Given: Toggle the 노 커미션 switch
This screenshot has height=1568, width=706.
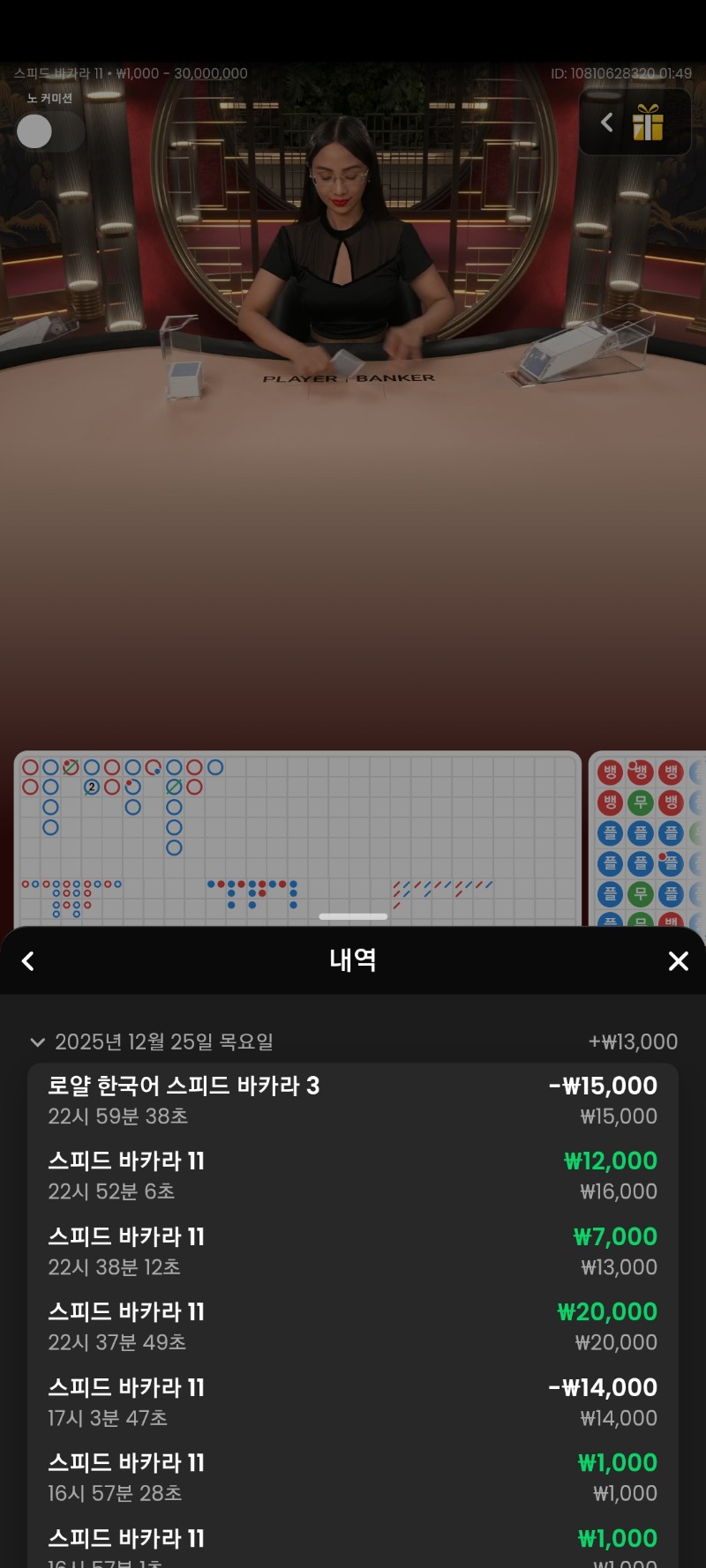Looking at the screenshot, I should point(49,132).
